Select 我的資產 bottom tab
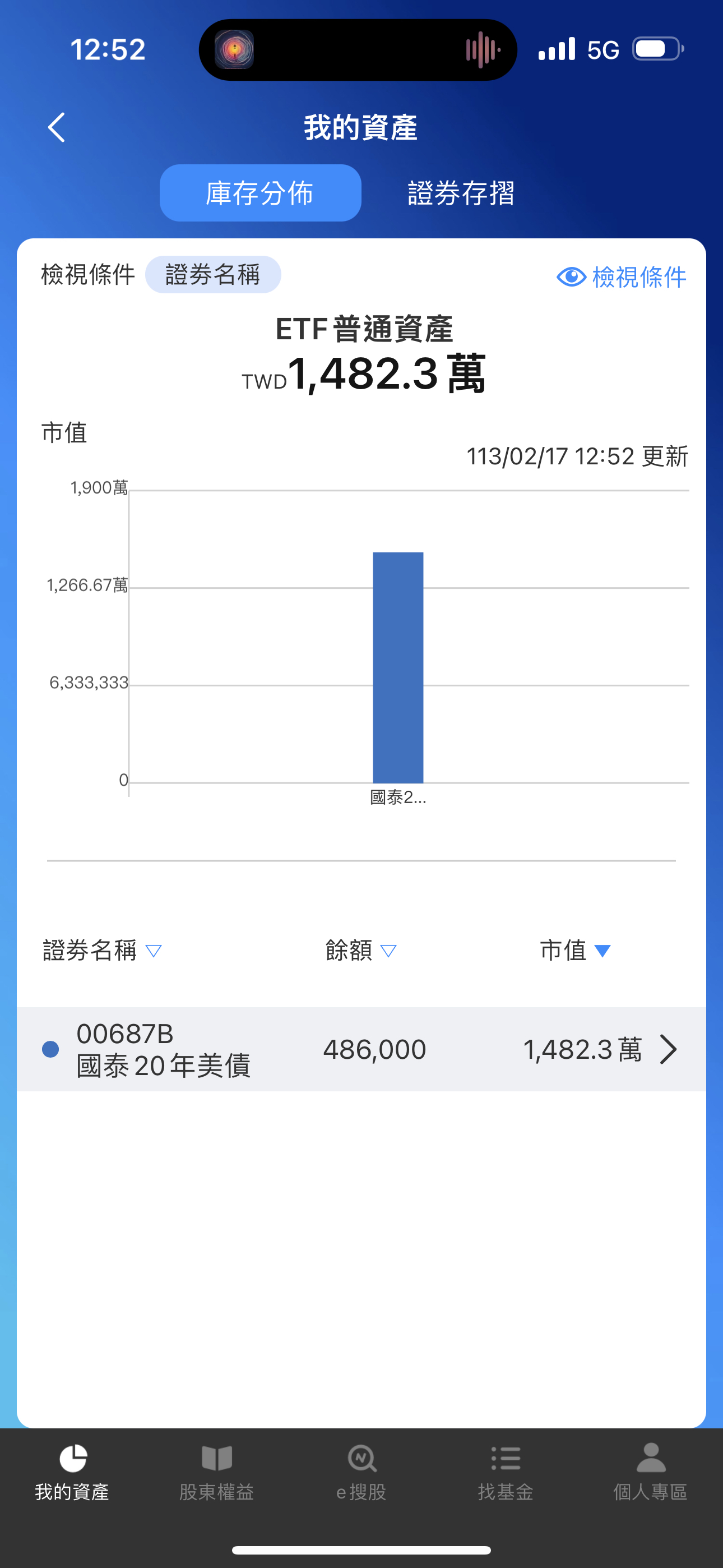Image resolution: width=723 pixels, height=1568 pixels. coord(72,1472)
